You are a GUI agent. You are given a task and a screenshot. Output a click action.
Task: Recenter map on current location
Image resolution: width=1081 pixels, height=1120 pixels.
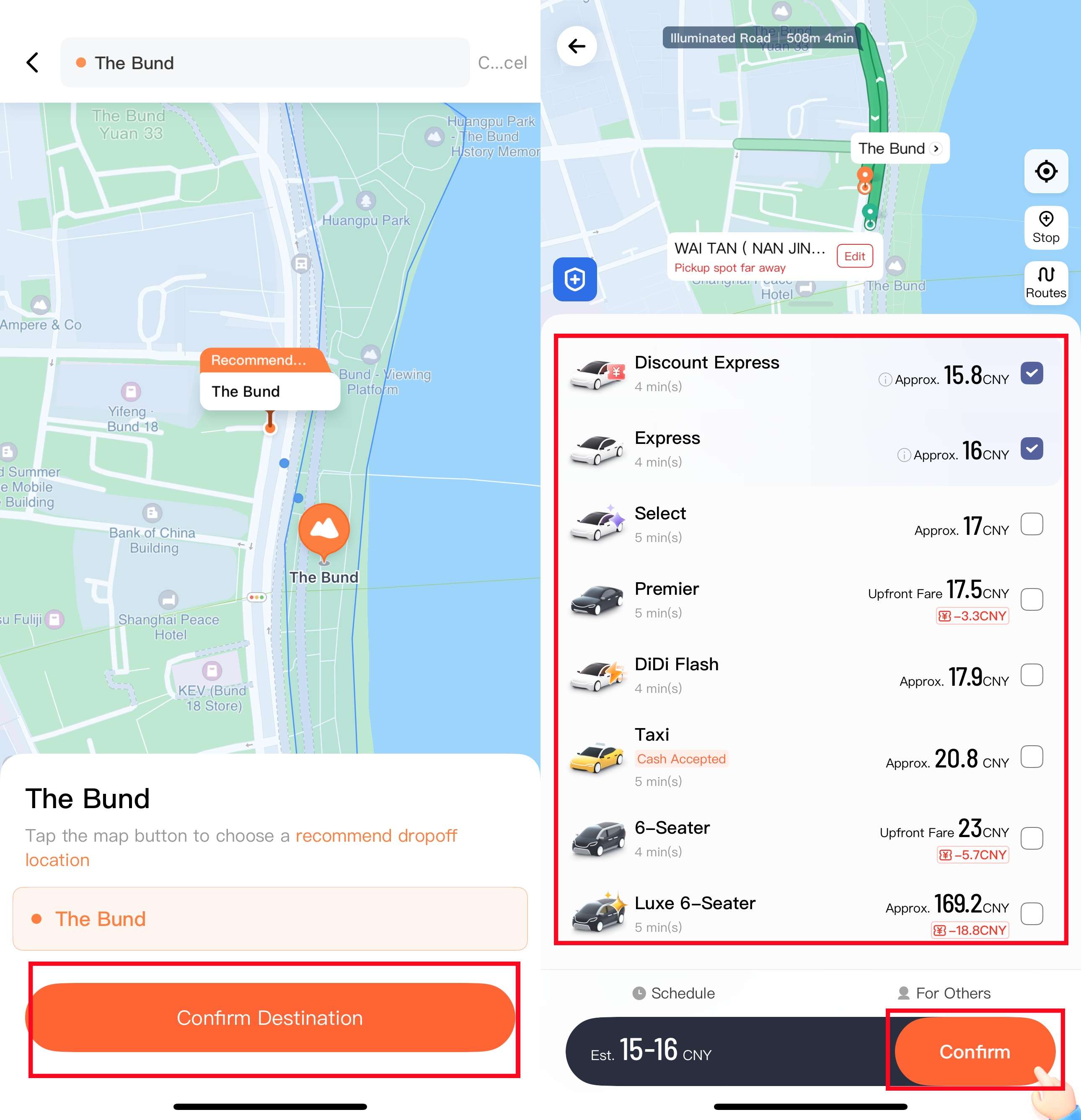(x=1045, y=171)
